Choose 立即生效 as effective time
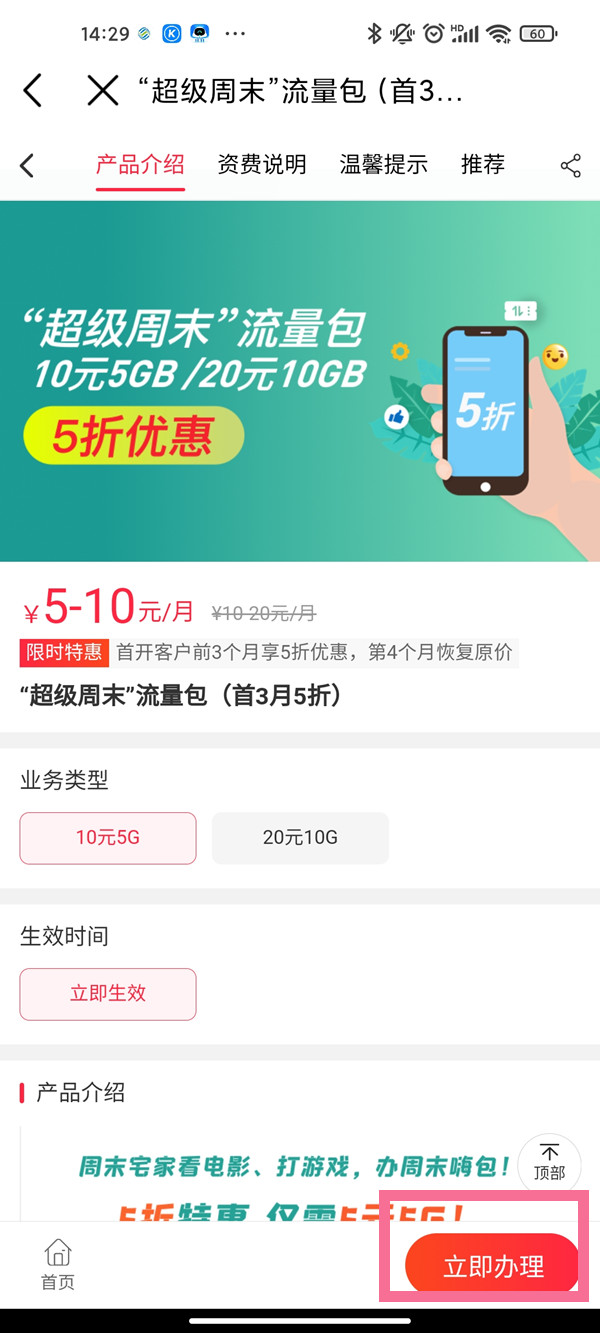The height and width of the screenshot is (1333, 600). tap(108, 994)
